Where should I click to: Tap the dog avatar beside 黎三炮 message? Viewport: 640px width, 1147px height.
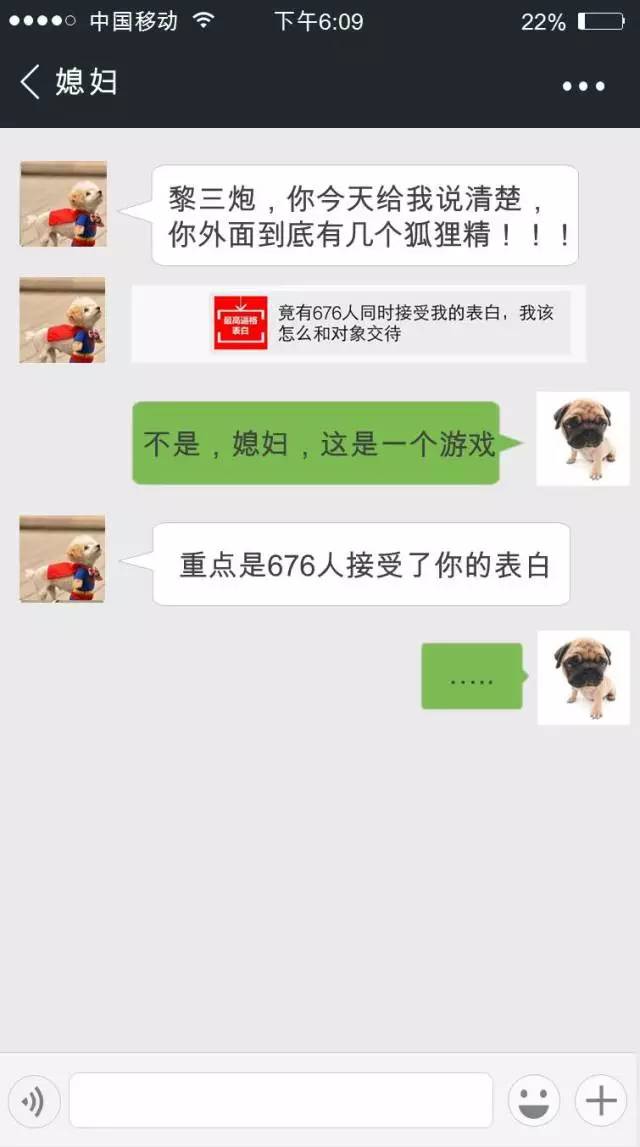[63, 204]
